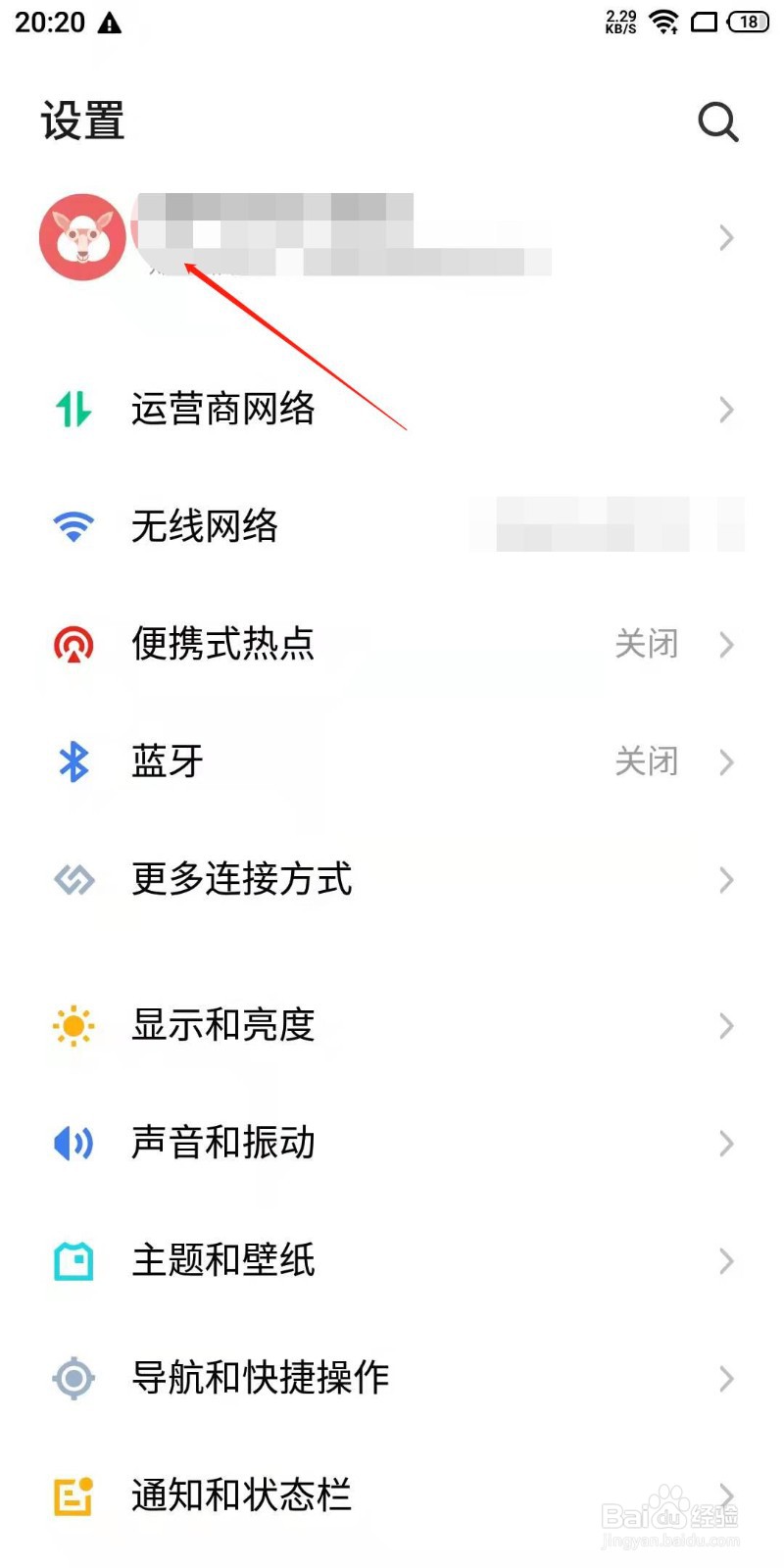Open the 运营商网络 carrier network settings icon

[x=73, y=409]
